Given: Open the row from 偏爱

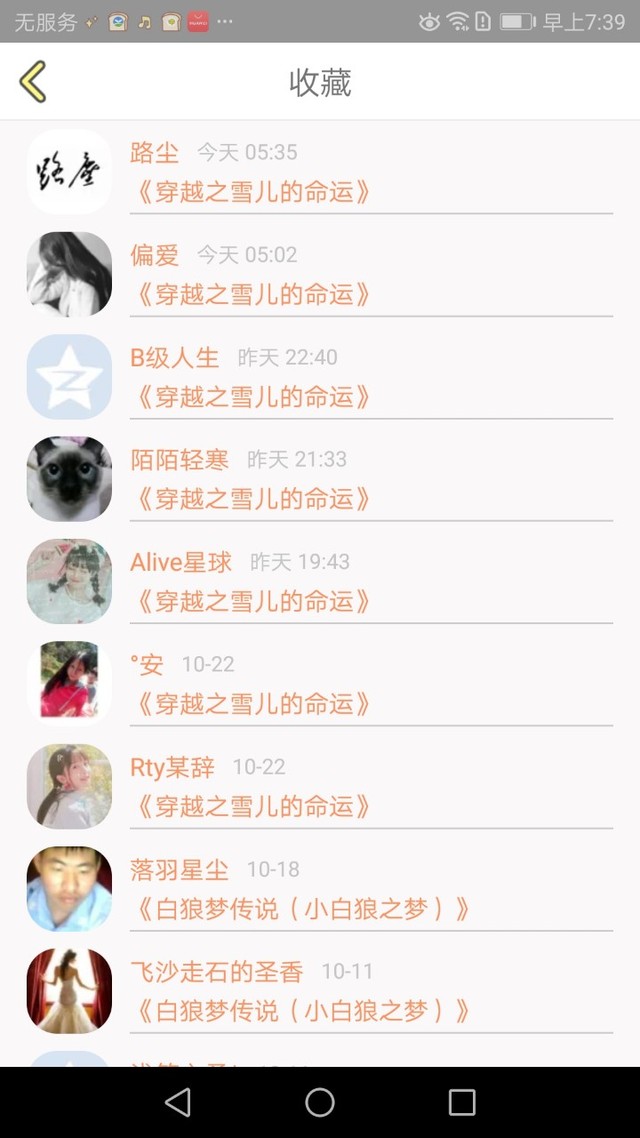Looking at the screenshot, I should coord(320,274).
